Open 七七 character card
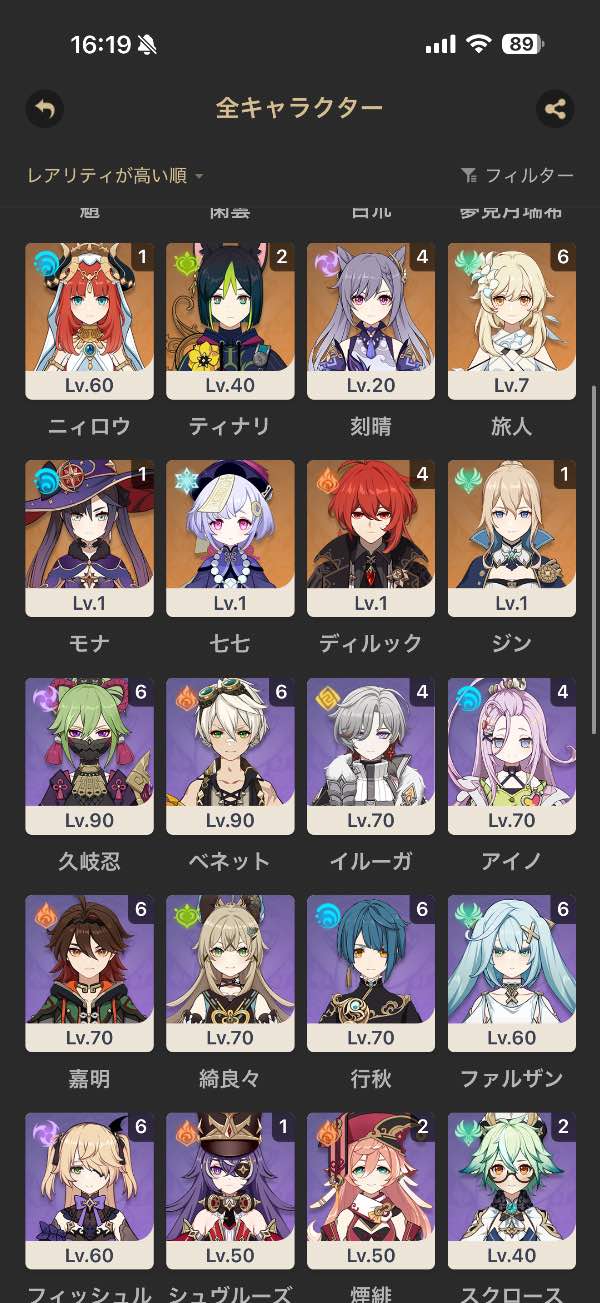Image resolution: width=600 pixels, height=1303 pixels. coord(230,537)
